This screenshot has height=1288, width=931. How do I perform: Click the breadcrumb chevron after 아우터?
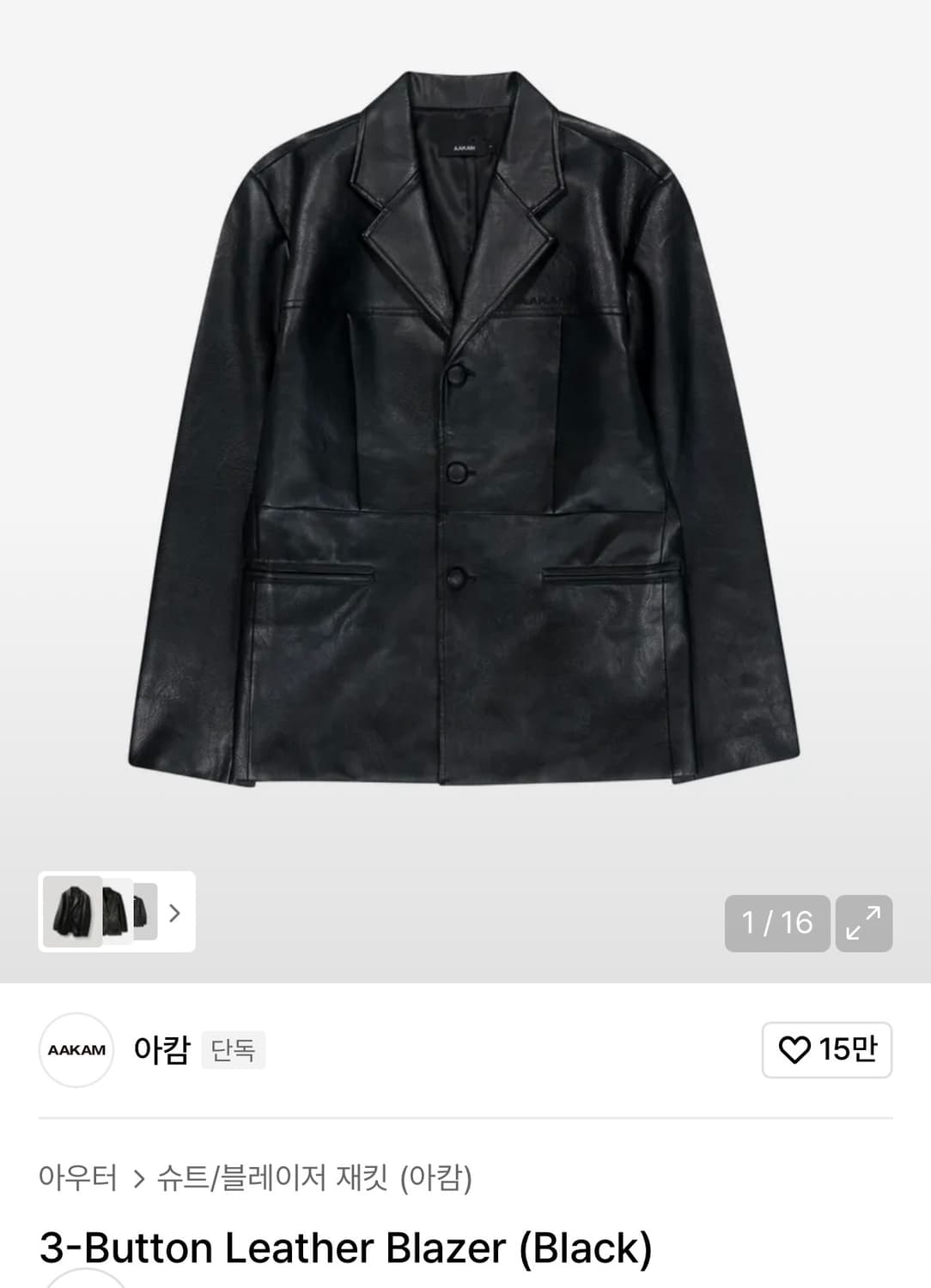pyautogui.click(x=137, y=1179)
